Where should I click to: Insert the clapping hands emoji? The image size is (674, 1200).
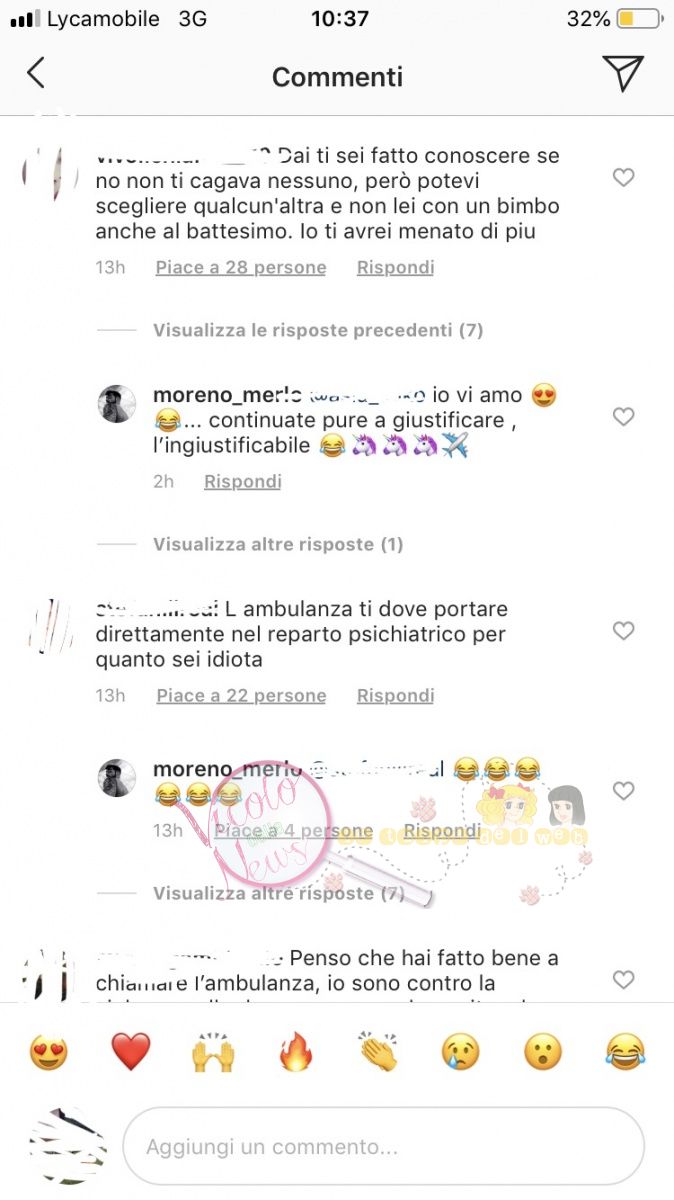point(378,1052)
